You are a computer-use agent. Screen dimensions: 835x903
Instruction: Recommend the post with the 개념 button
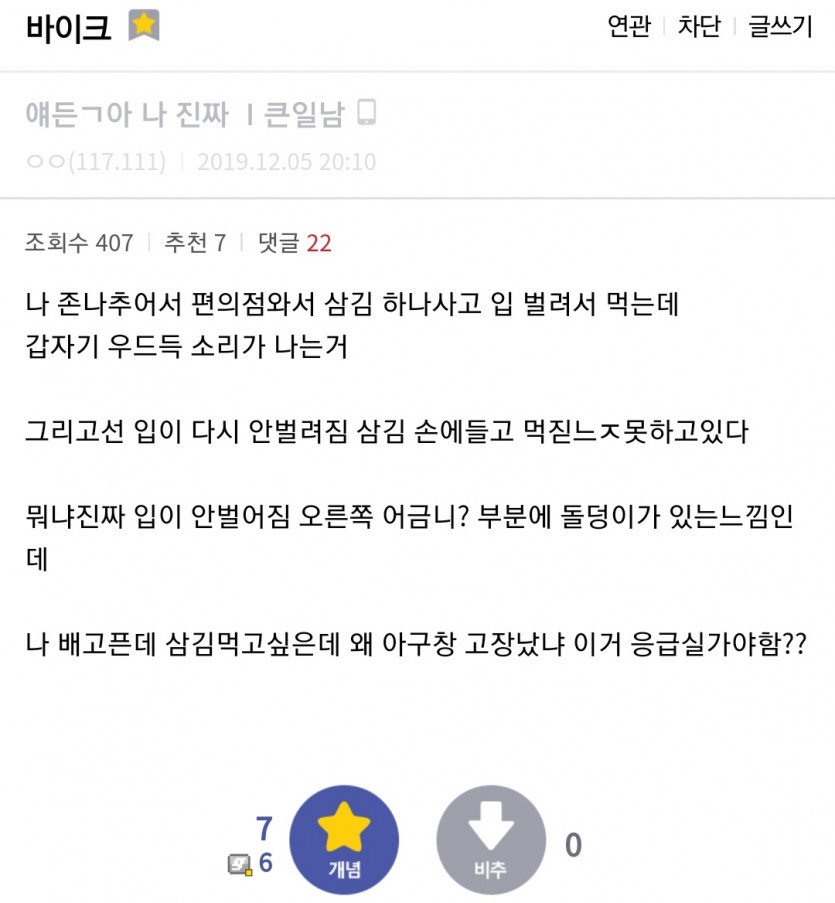[x=344, y=840]
